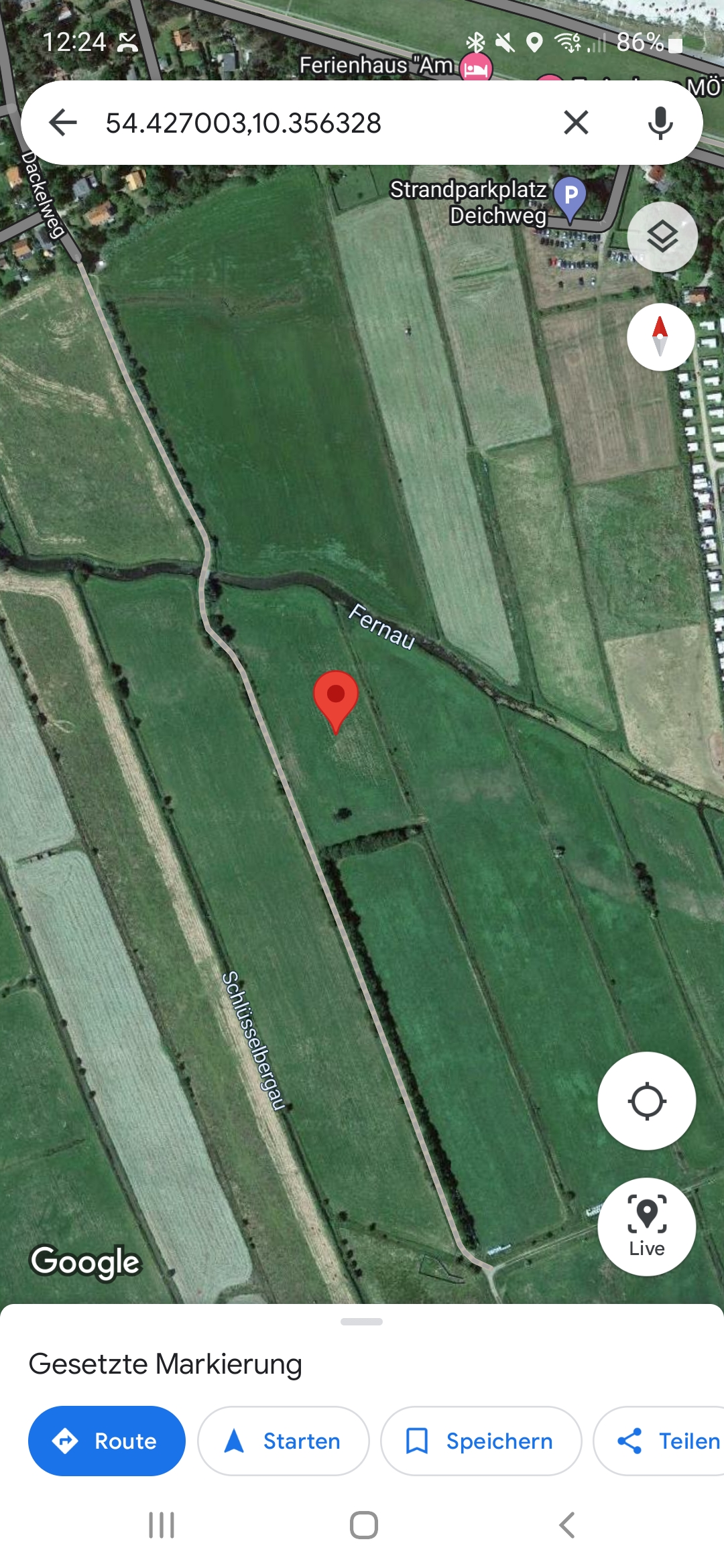Viewport: 724px width, 1568px height.
Task: Open the map layers selector
Action: [x=662, y=237]
